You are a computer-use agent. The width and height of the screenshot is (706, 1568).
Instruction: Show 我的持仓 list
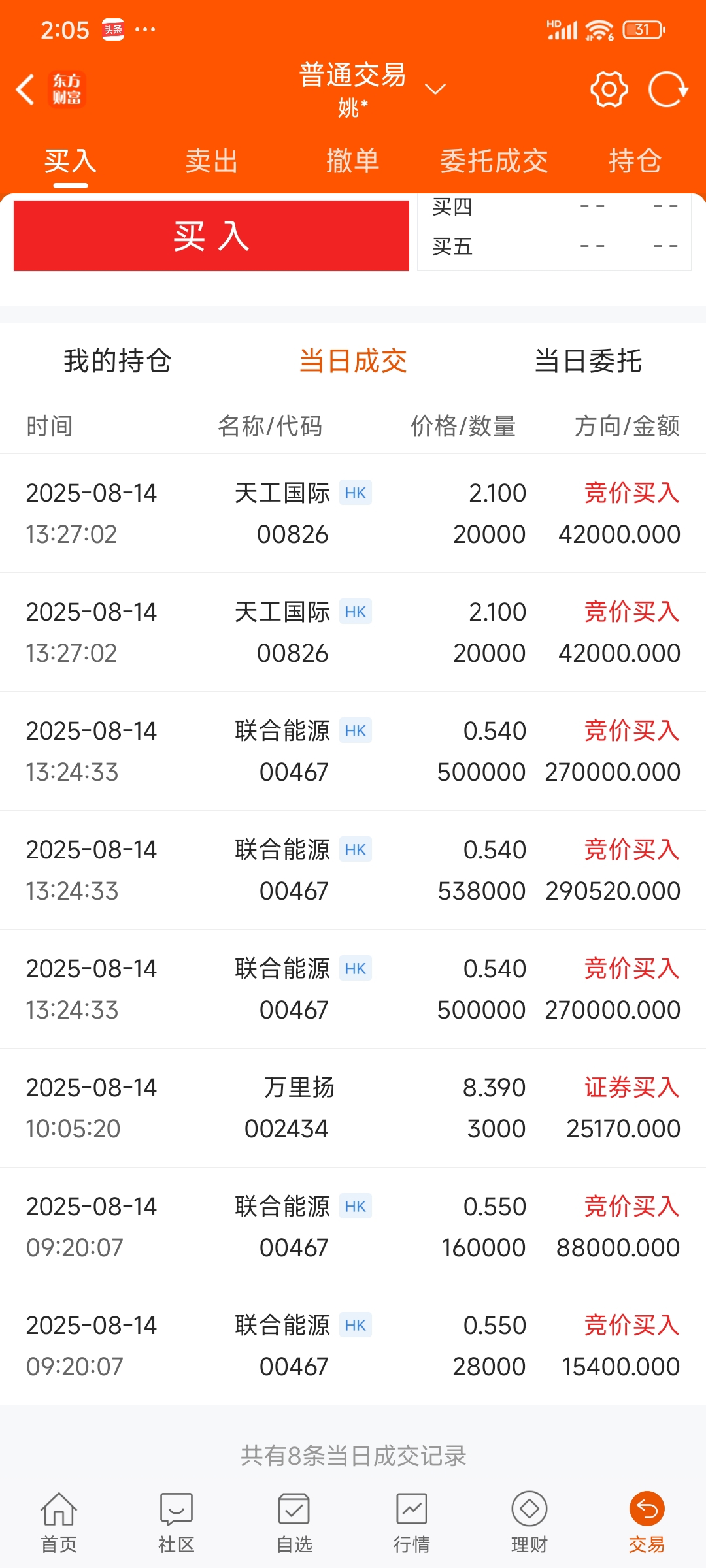[x=118, y=361]
